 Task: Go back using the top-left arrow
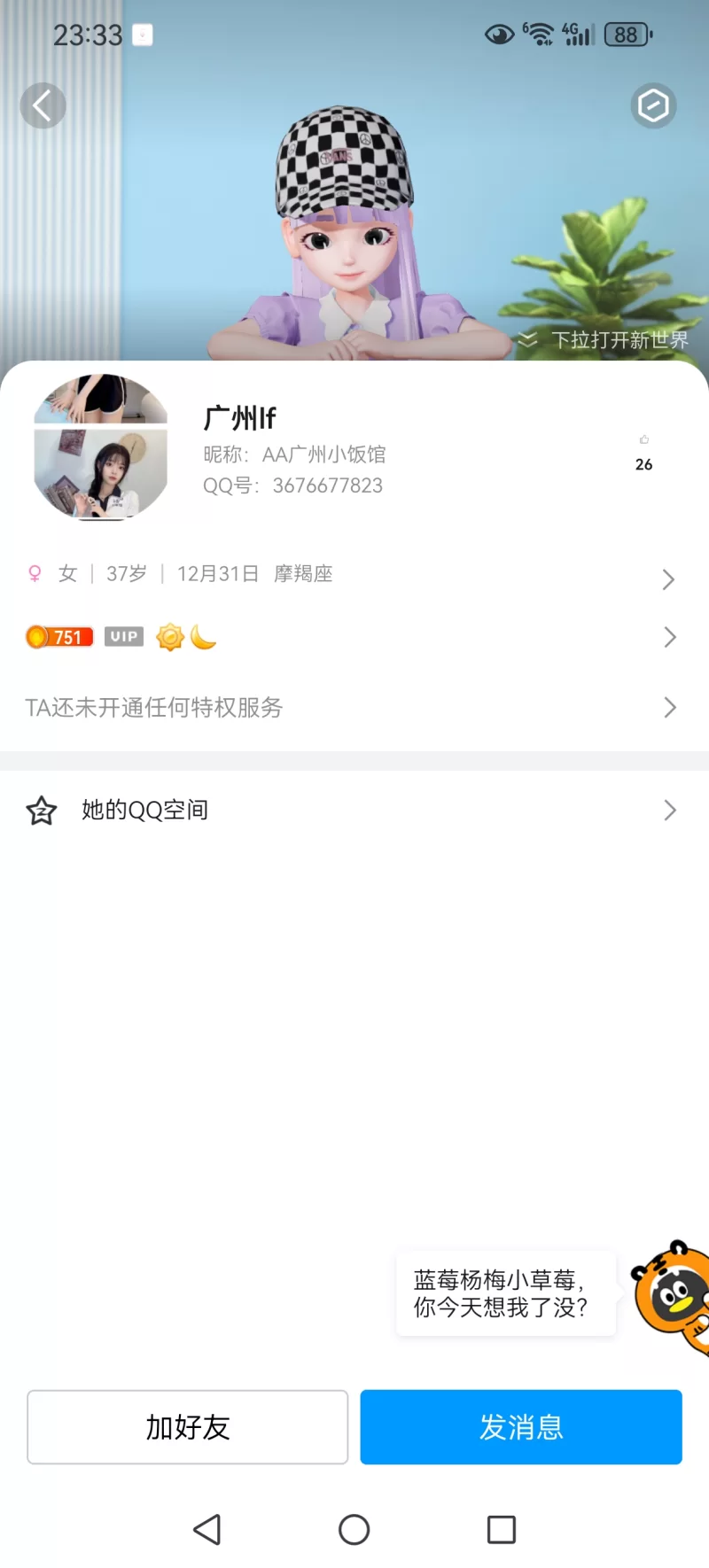43,106
